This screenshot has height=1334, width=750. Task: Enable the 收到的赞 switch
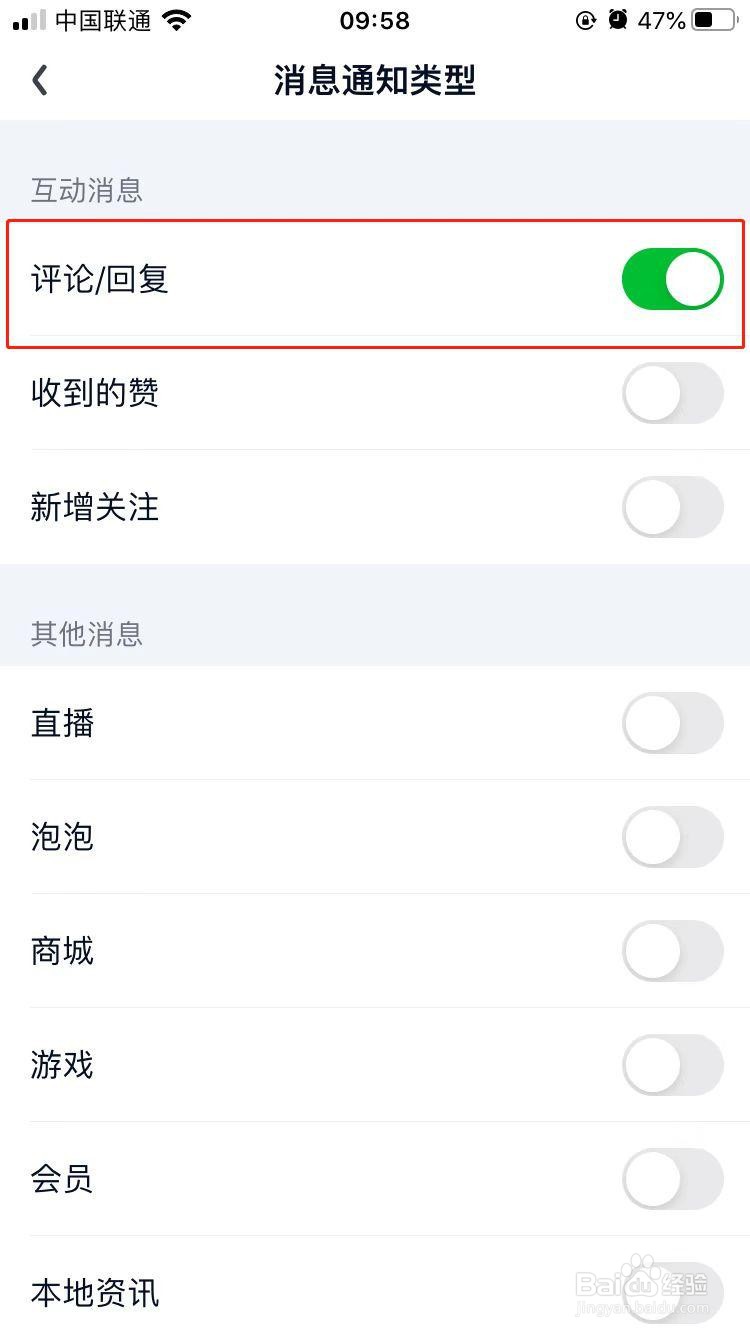point(672,393)
